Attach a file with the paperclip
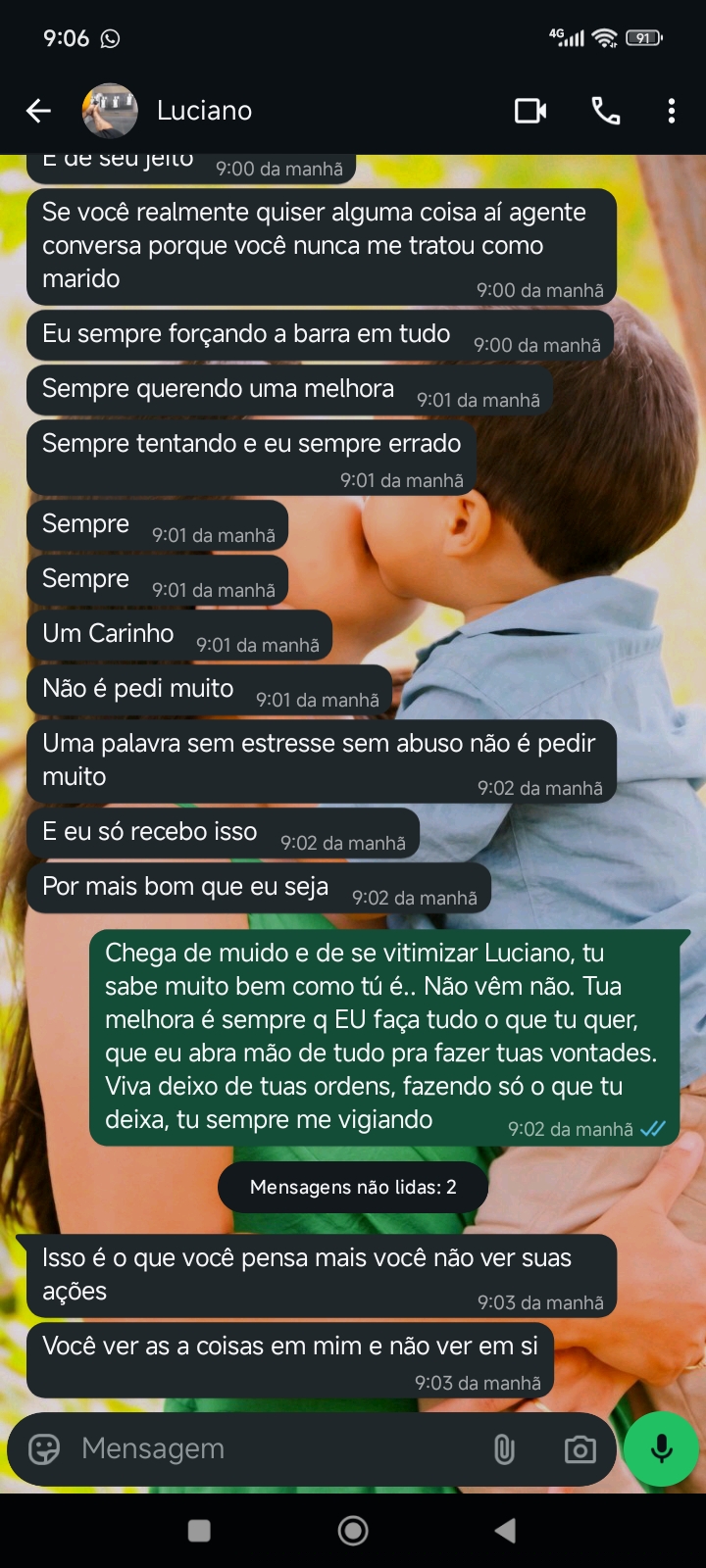706x1568 pixels. [504, 1448]
